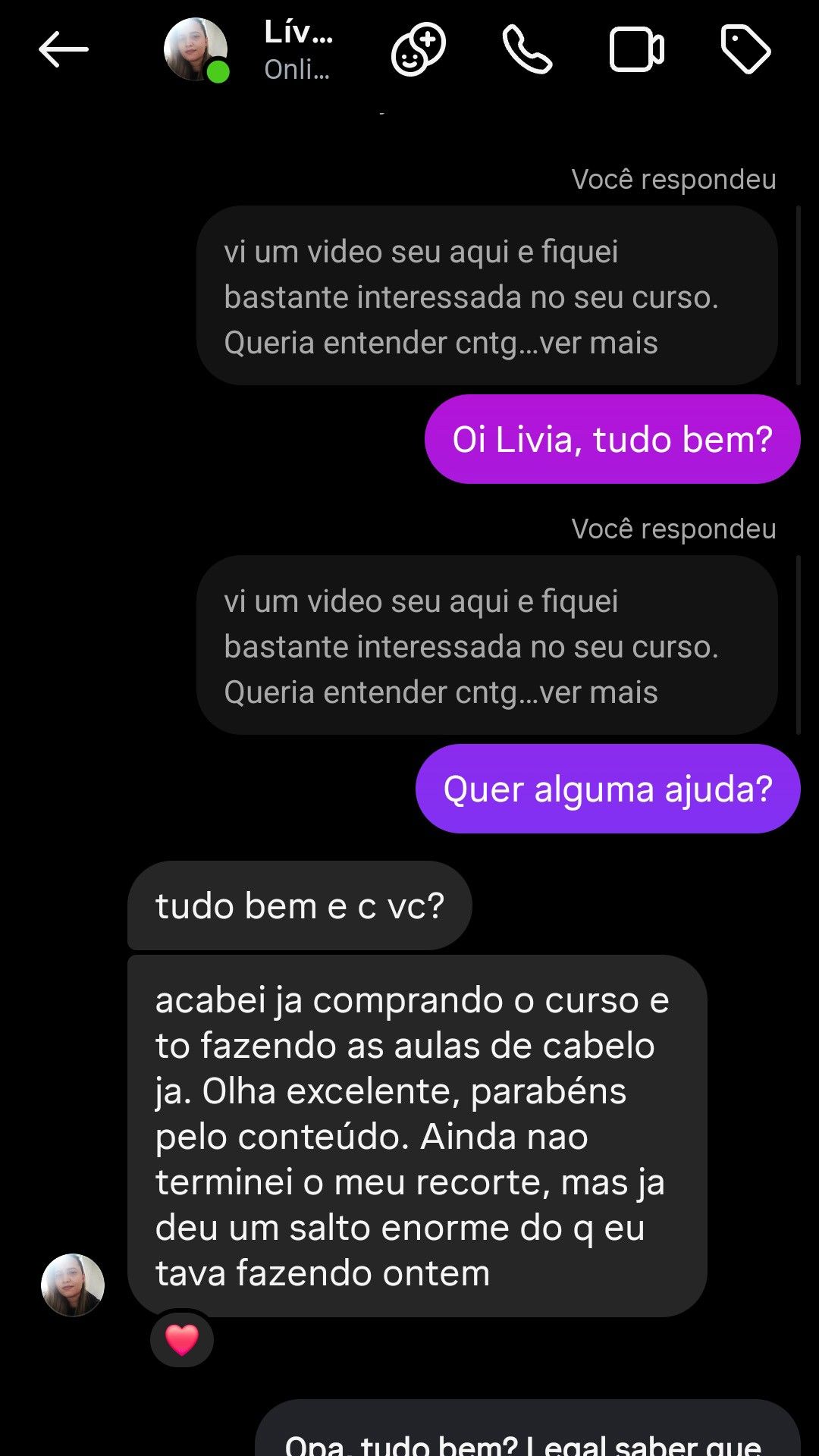Start a voice call with Lívia
Image resolution: width=819 pixels, height=1456 pixels.
(527, 50)
